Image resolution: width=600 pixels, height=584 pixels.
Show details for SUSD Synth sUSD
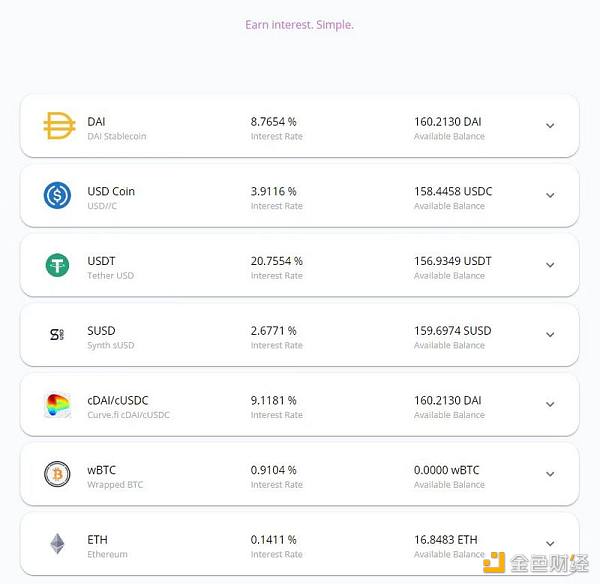pos(549,335)
